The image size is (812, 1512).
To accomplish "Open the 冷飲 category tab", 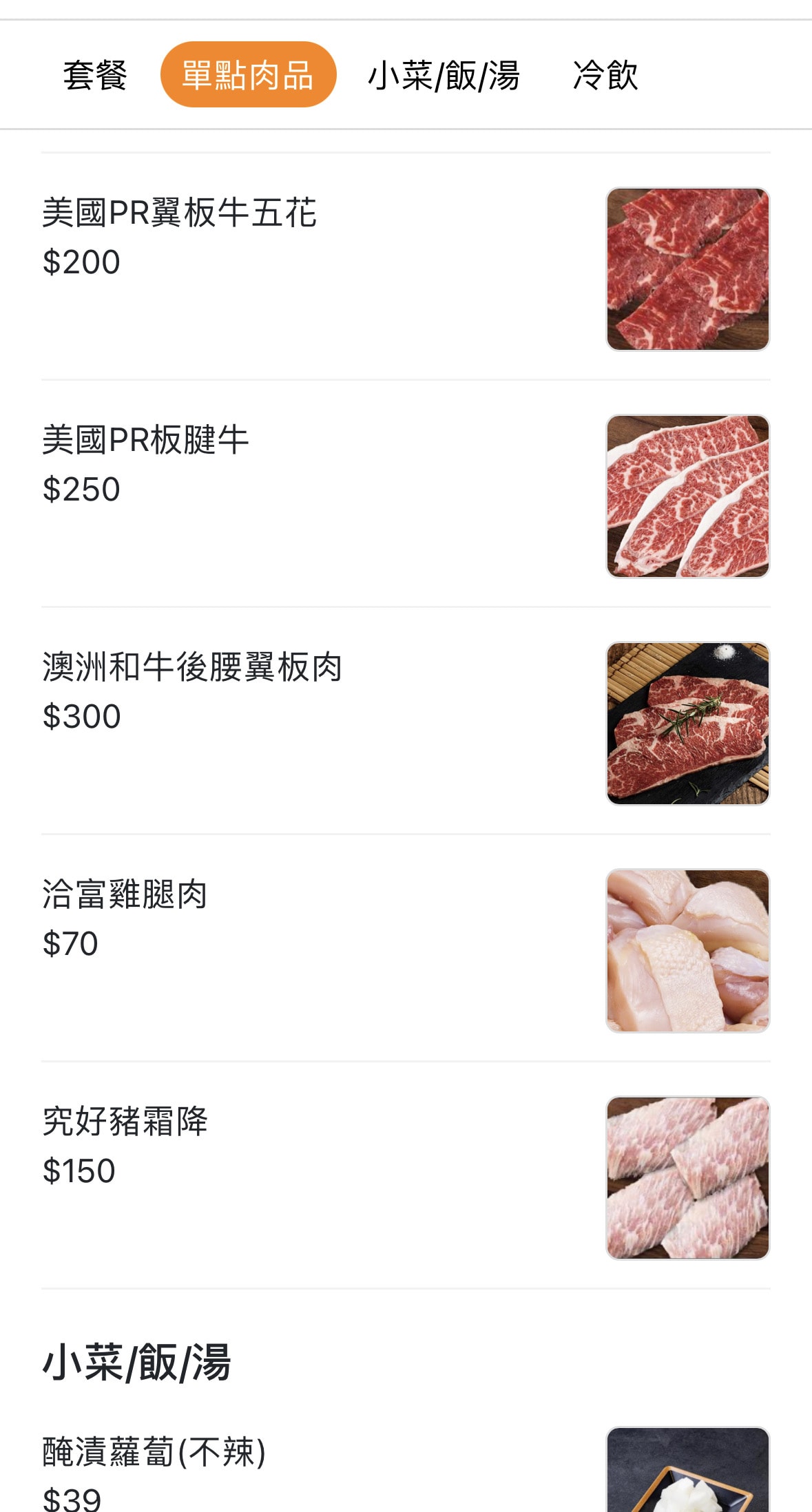I will 605,75.
